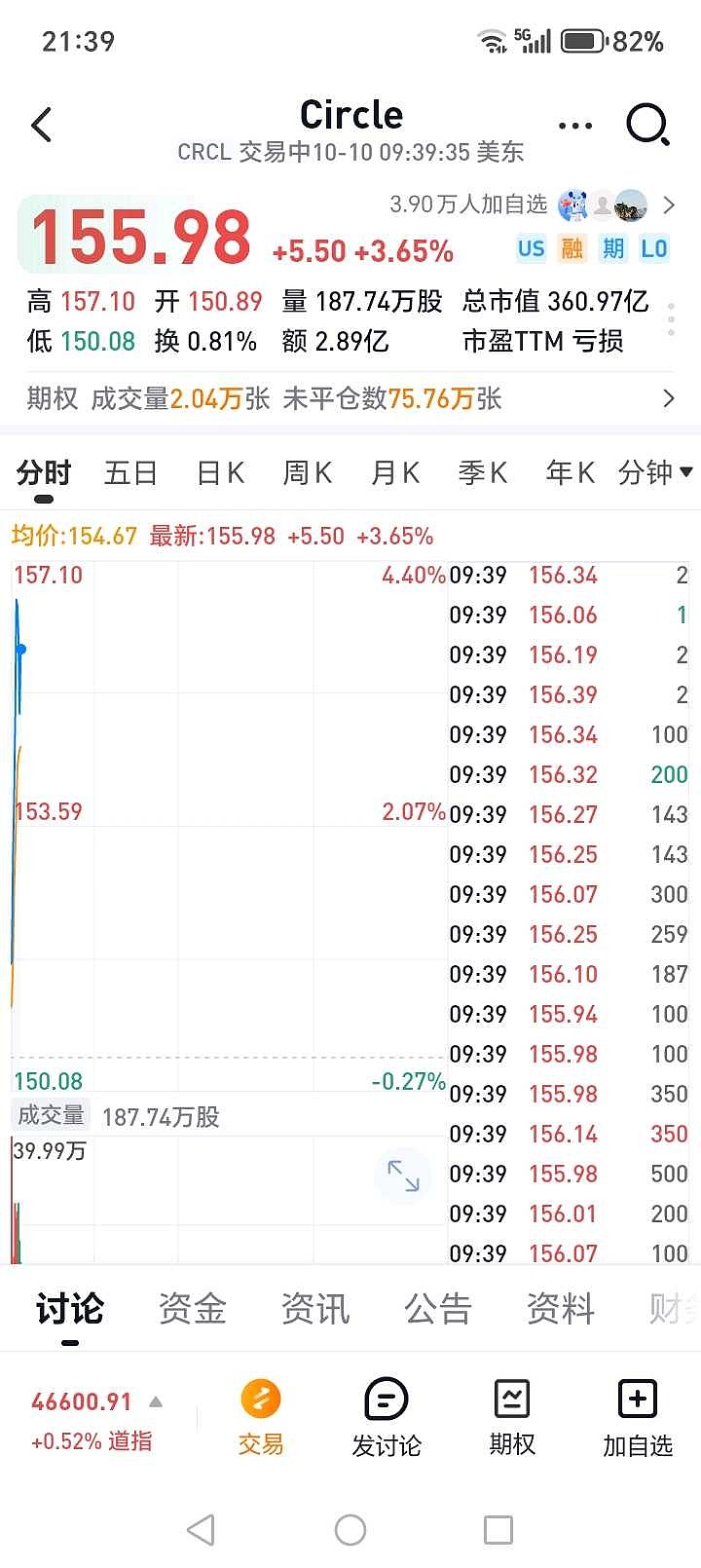Switch to the 日K chart tab

[x=220, y=473]
